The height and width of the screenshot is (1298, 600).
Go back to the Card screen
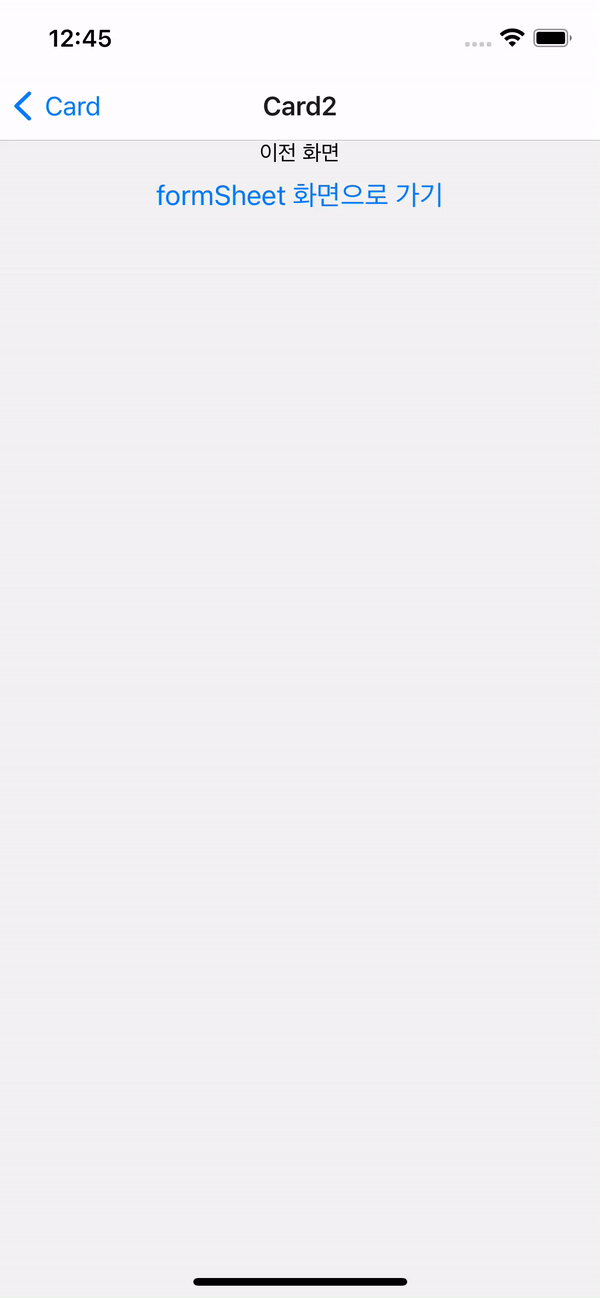coord(57,106)
